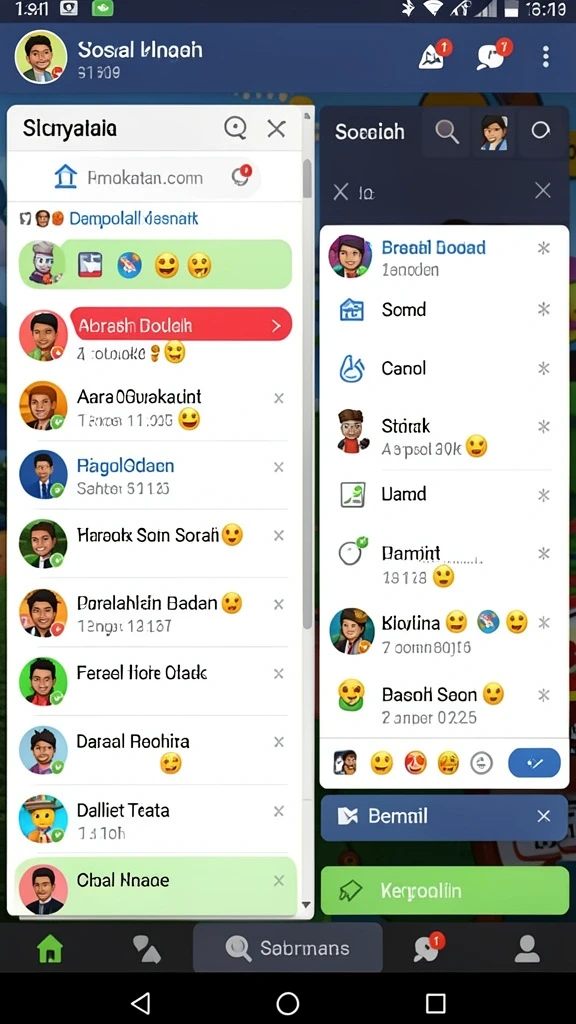Image resolution: width=576 pixels, height=1024 pixels.
Task: Open the Breaal Bodad entry
Action: 444,257
